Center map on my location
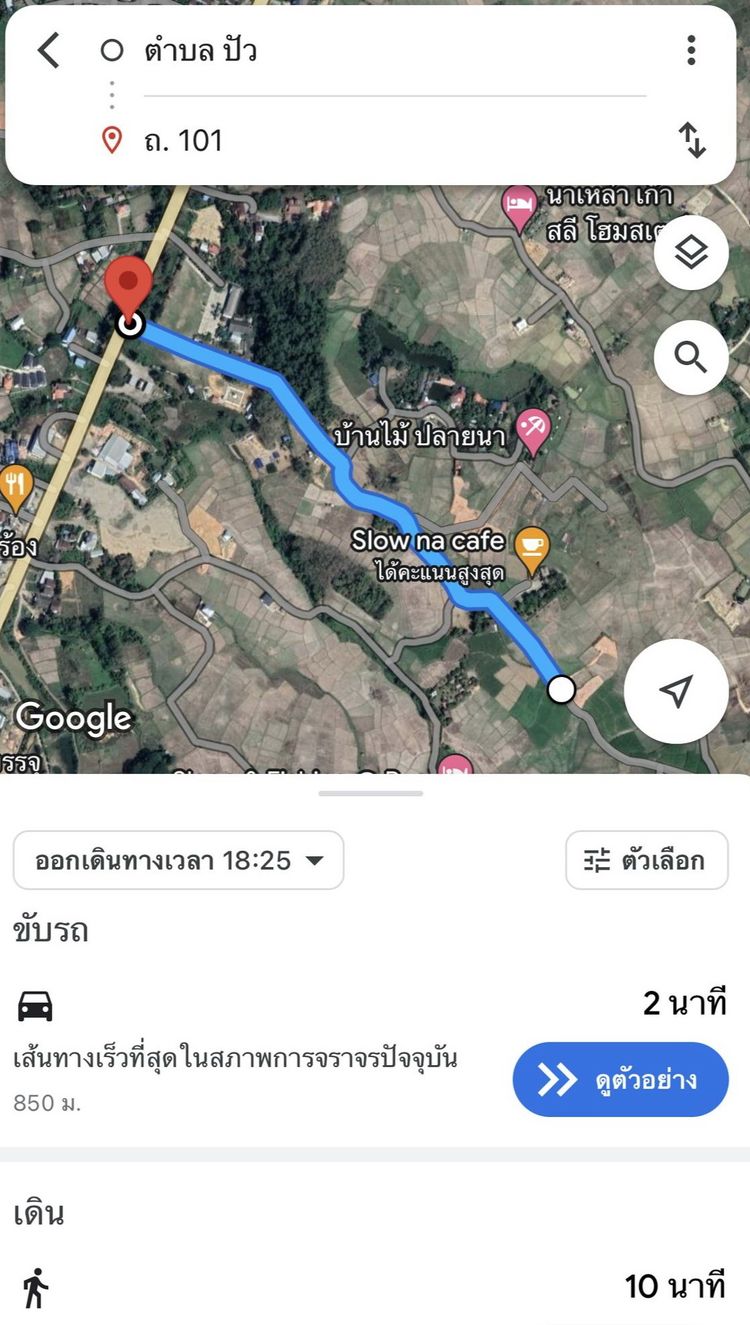This screenshot has width=750, height=1325. (x=676, y=691)
